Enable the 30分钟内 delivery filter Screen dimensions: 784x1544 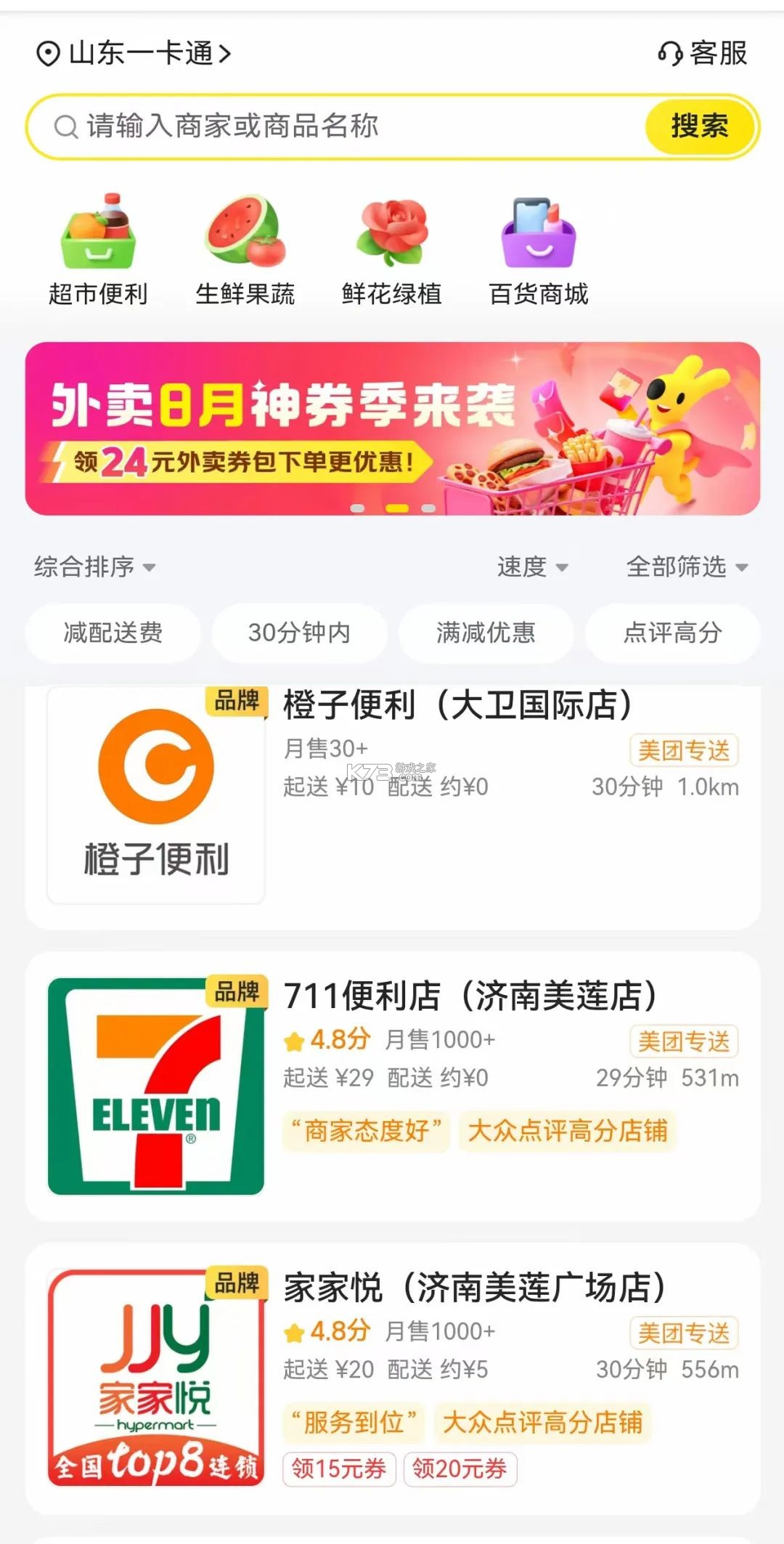pos(301,633)
